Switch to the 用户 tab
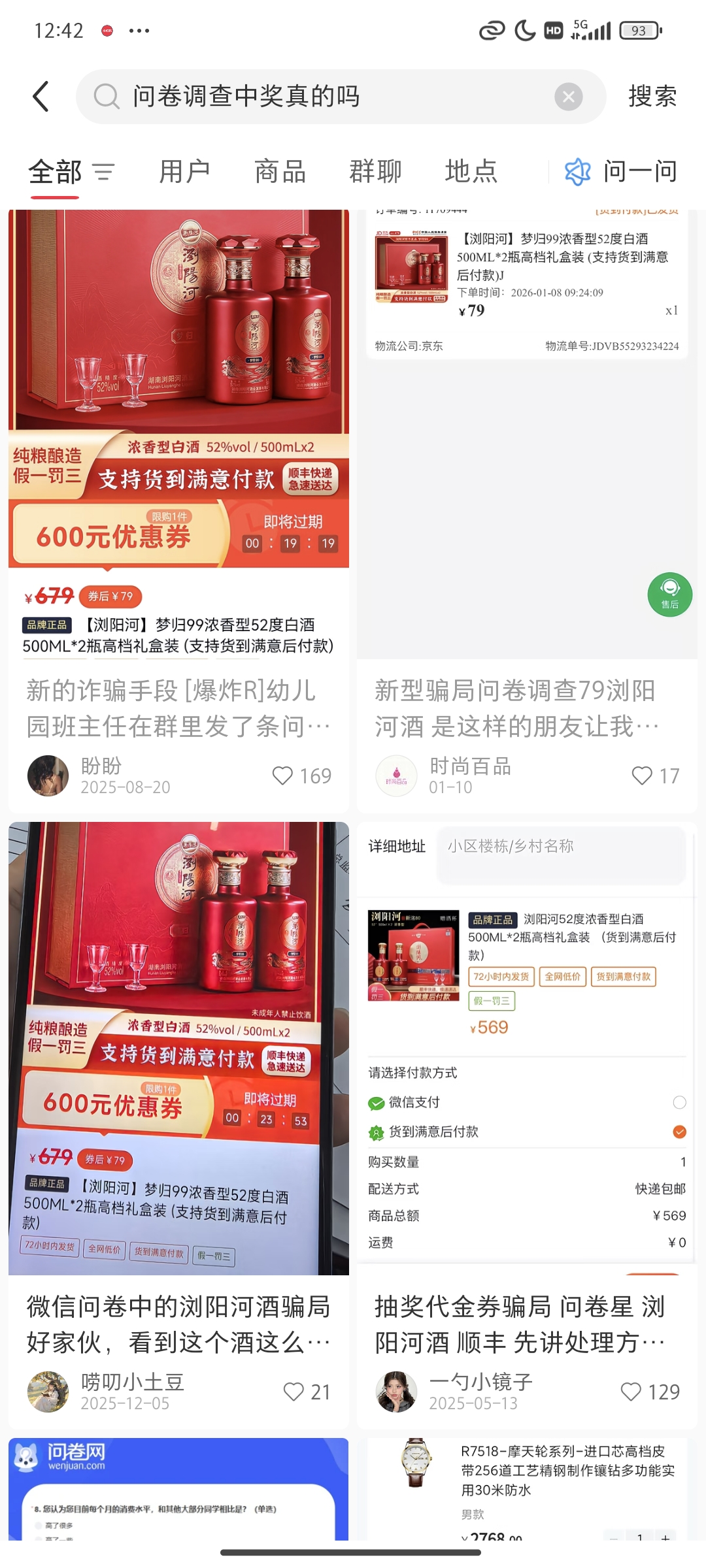The height and width of the screenshot is (1568, 706). [184, 172]
